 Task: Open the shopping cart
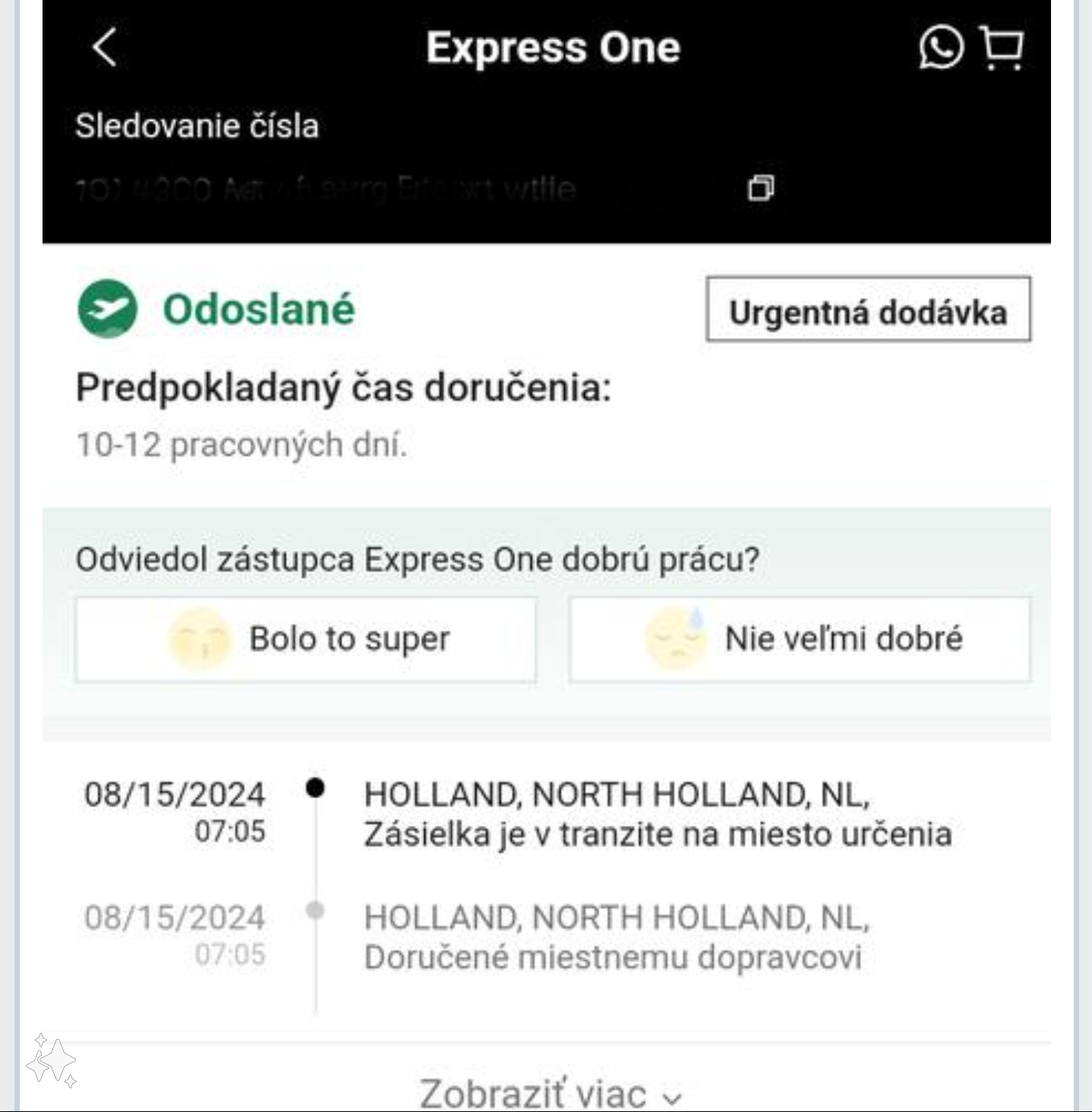point(1002,47)
